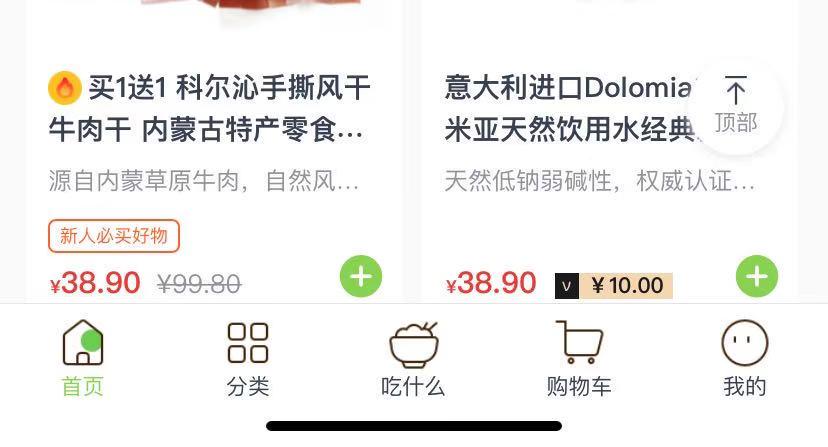Jump back to top with 顶部 button
This screenshot has width=828, height=447.
pos(735,106)
